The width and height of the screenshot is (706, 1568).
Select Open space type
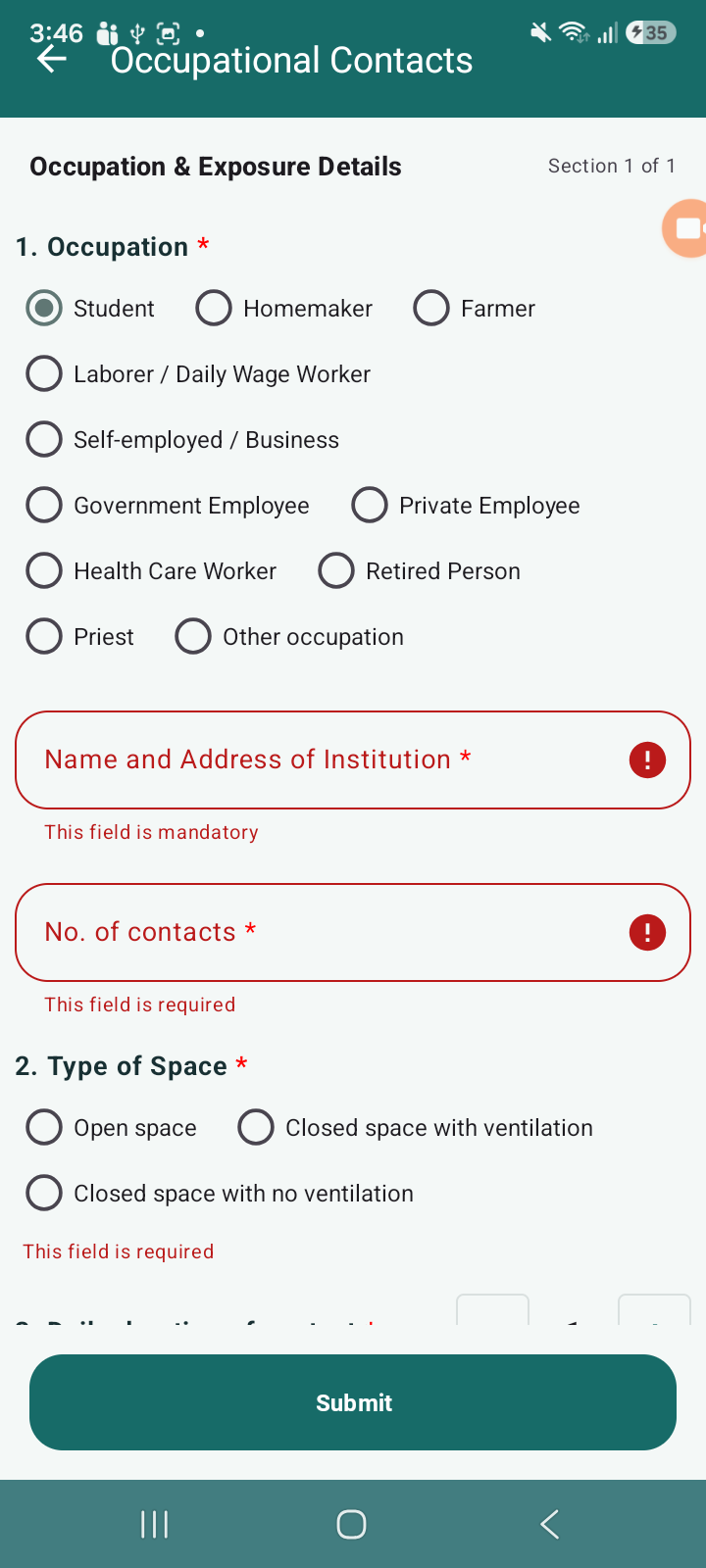pyautogui.click(x=111, y=1127)
